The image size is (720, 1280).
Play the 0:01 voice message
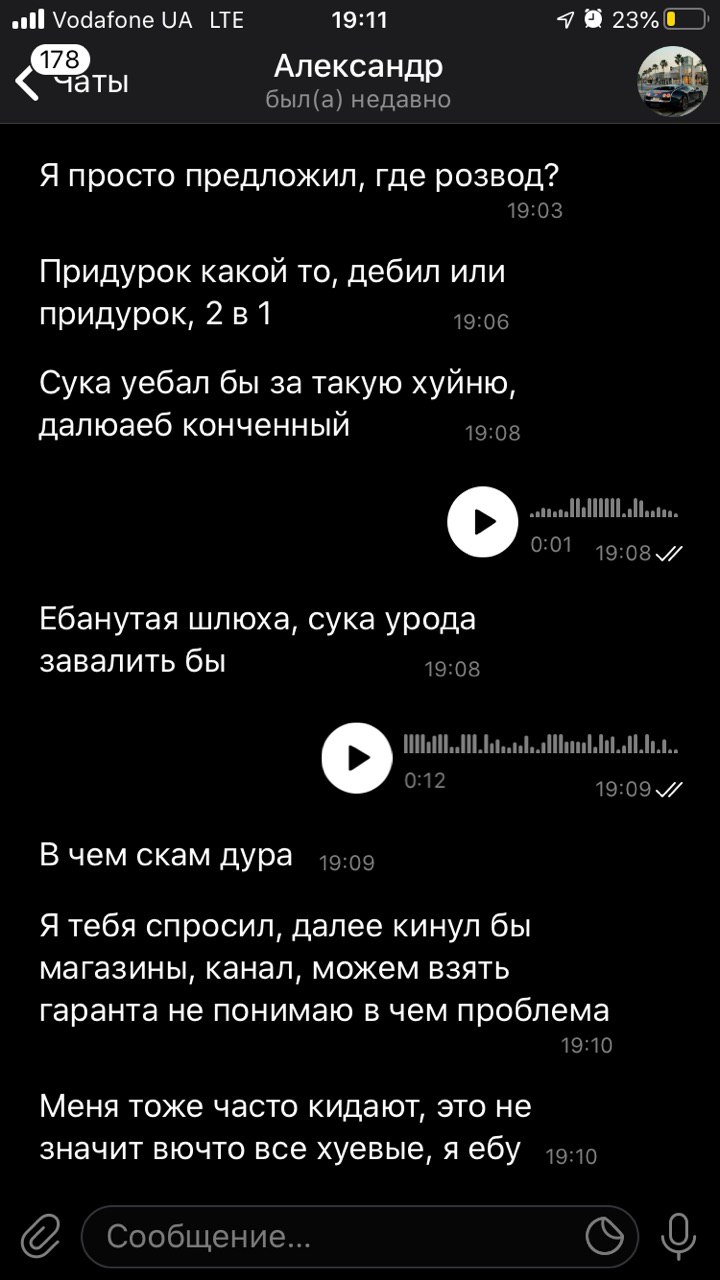tap(482, 521)
